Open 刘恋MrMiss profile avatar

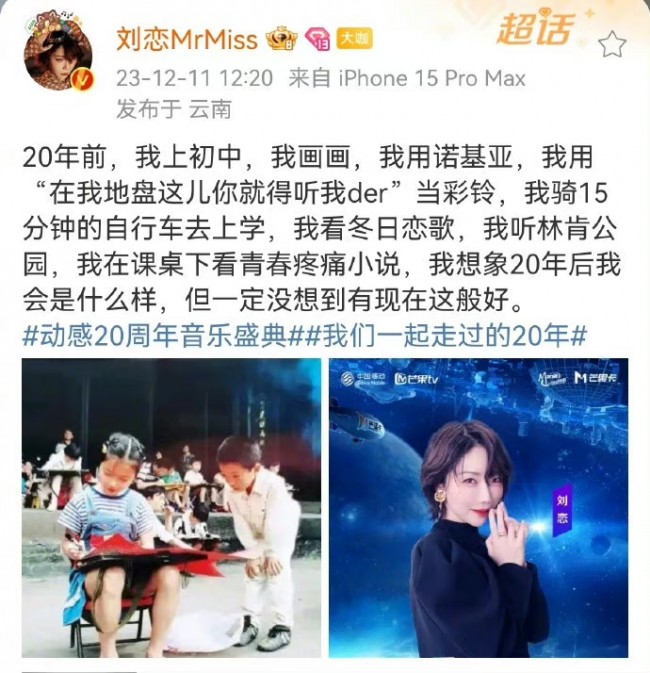click(57, 53)
